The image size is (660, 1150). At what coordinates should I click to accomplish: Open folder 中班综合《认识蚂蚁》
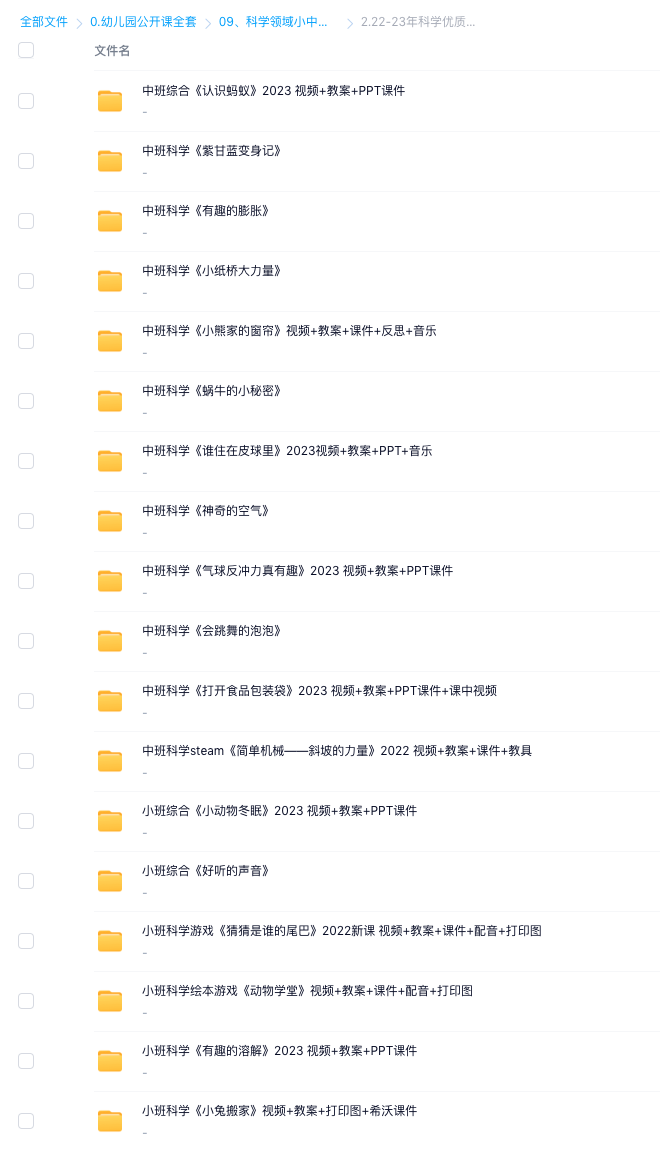(274, 91)
